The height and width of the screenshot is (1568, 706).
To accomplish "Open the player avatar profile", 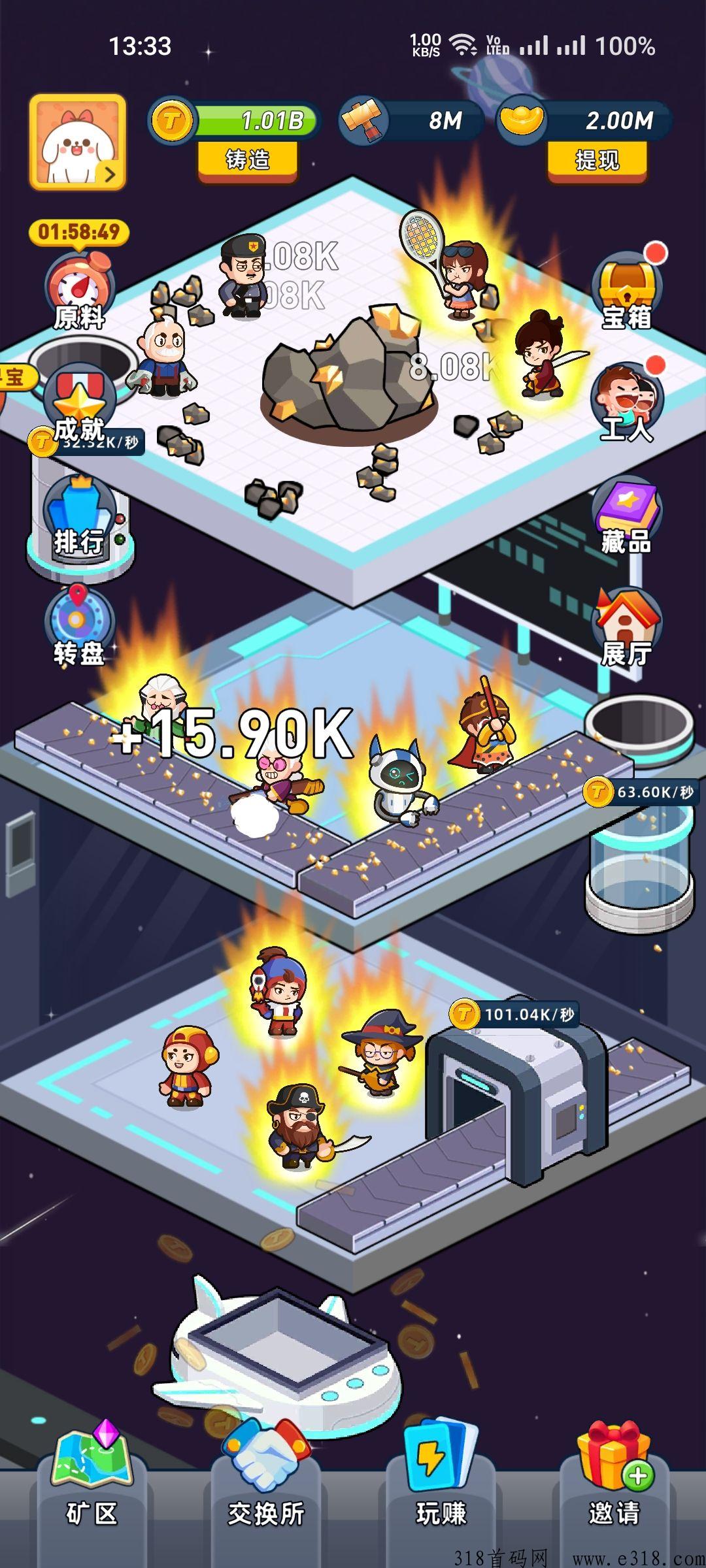I will pyautogui.click(x=77, y=142).
